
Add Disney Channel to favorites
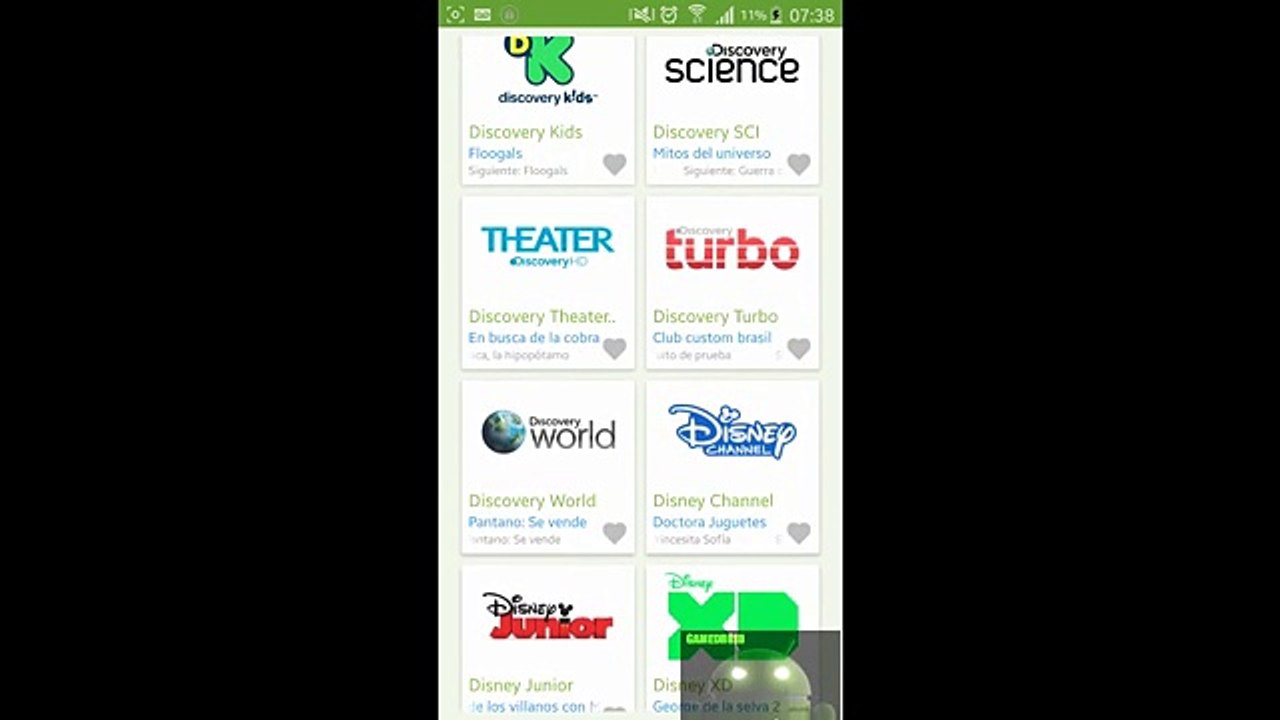[x=798, y=533]
